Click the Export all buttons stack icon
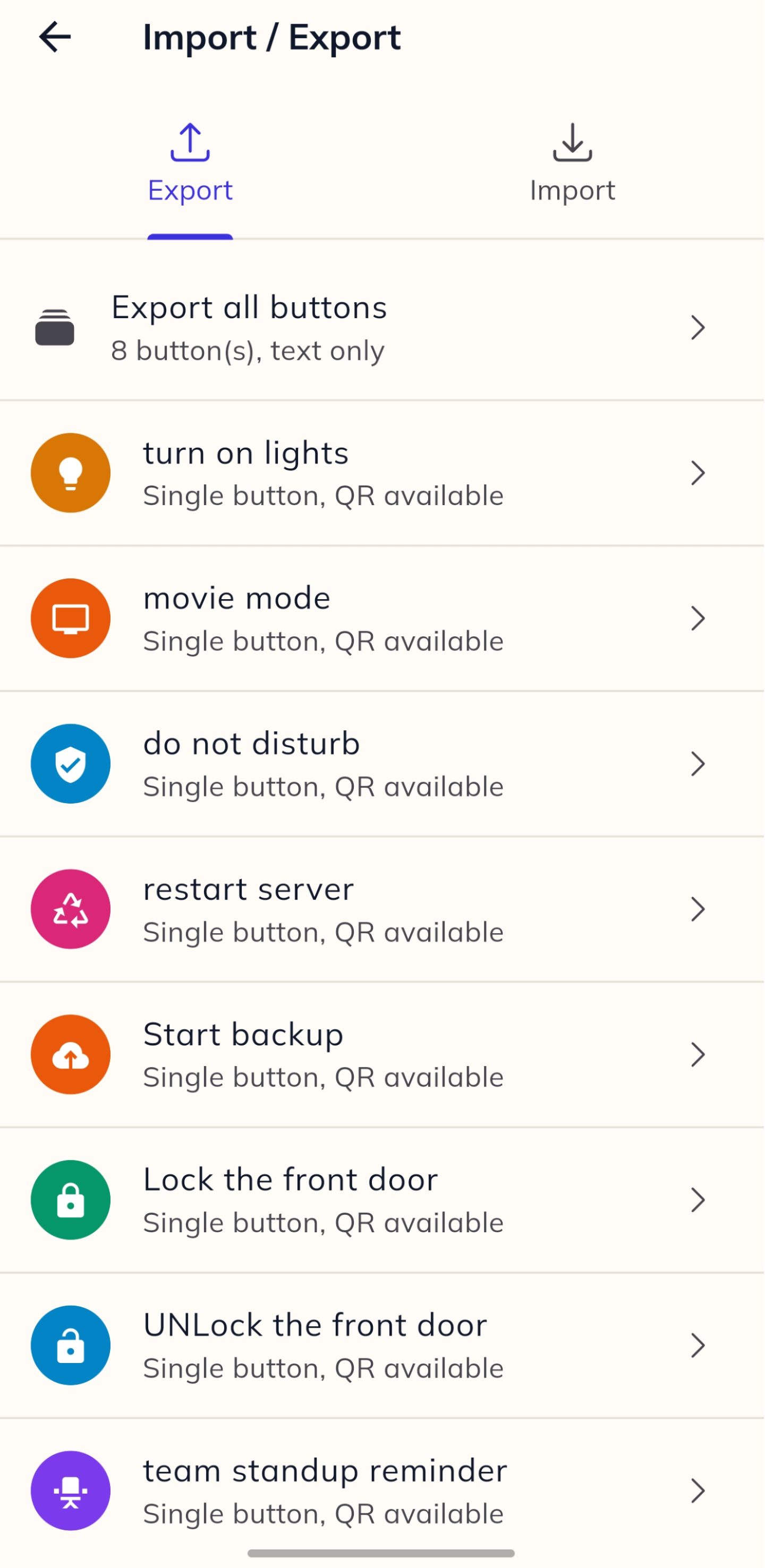Viewport: 765px width, 1568px height. (55, 327)
